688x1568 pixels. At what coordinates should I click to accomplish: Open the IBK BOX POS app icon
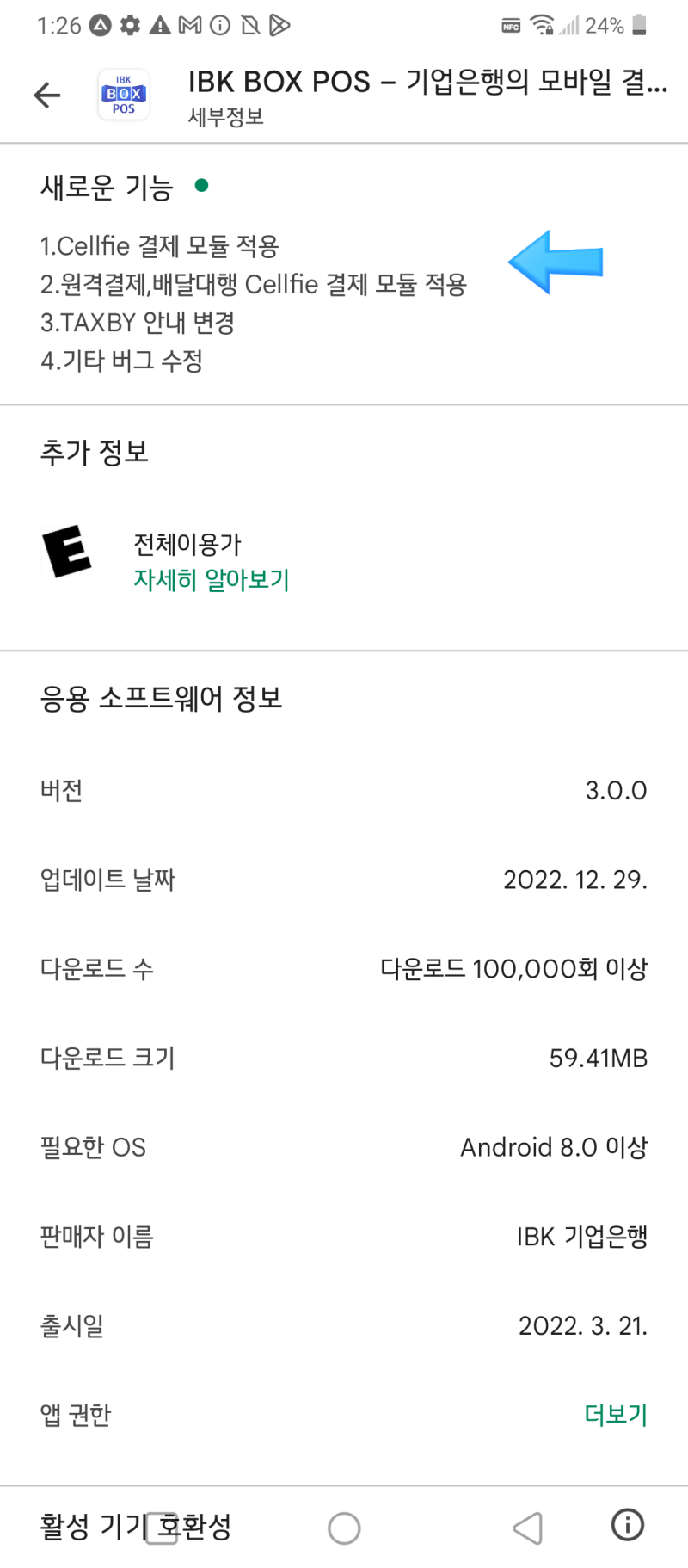(x=123, y=94)
